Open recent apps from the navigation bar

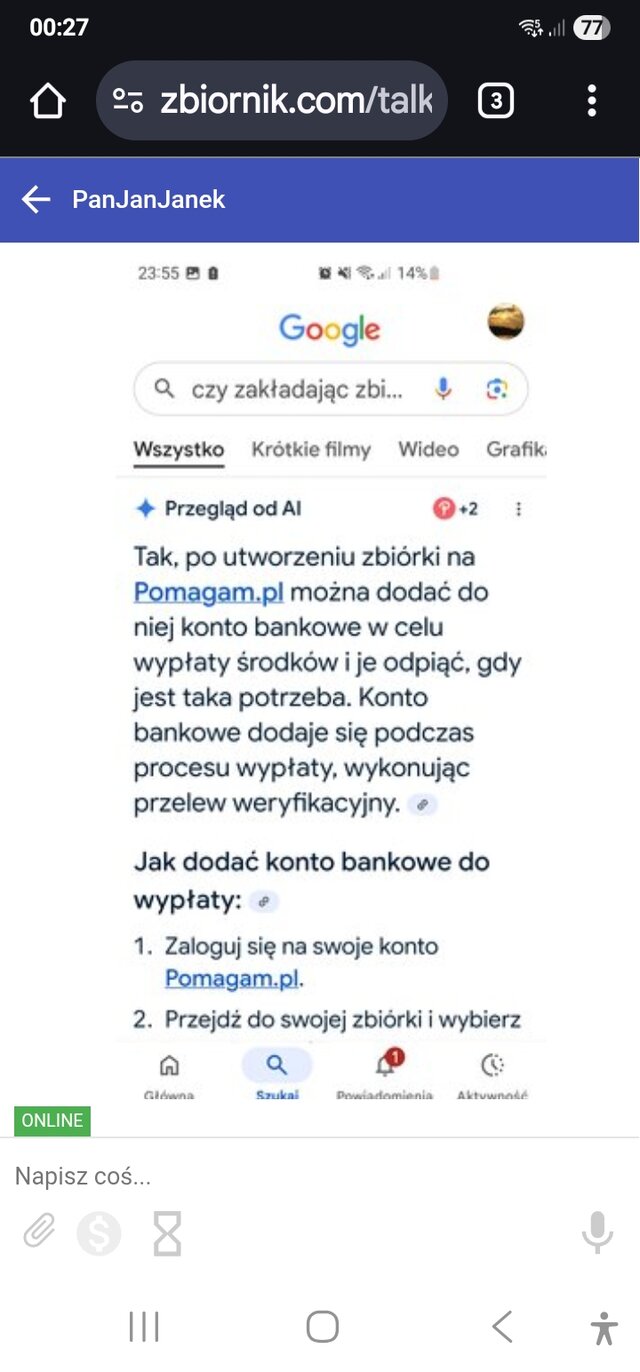tap(144, 1327)
